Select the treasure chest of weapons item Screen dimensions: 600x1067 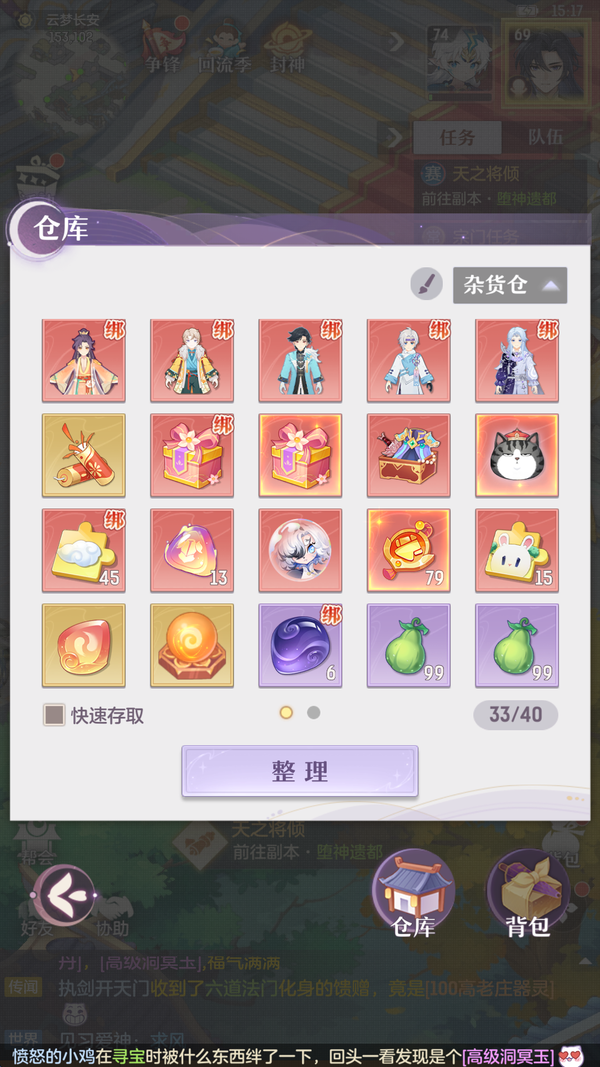[x=408, y=455]
